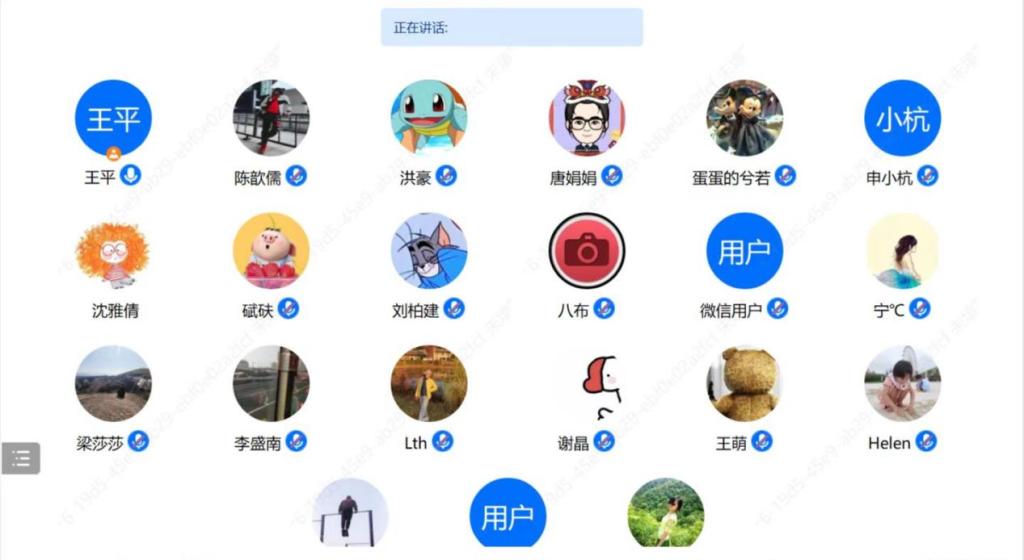This screenshot has height=560, width=1024.
Task: Select 陈歆儒's video tile
Action: (271, 118)
